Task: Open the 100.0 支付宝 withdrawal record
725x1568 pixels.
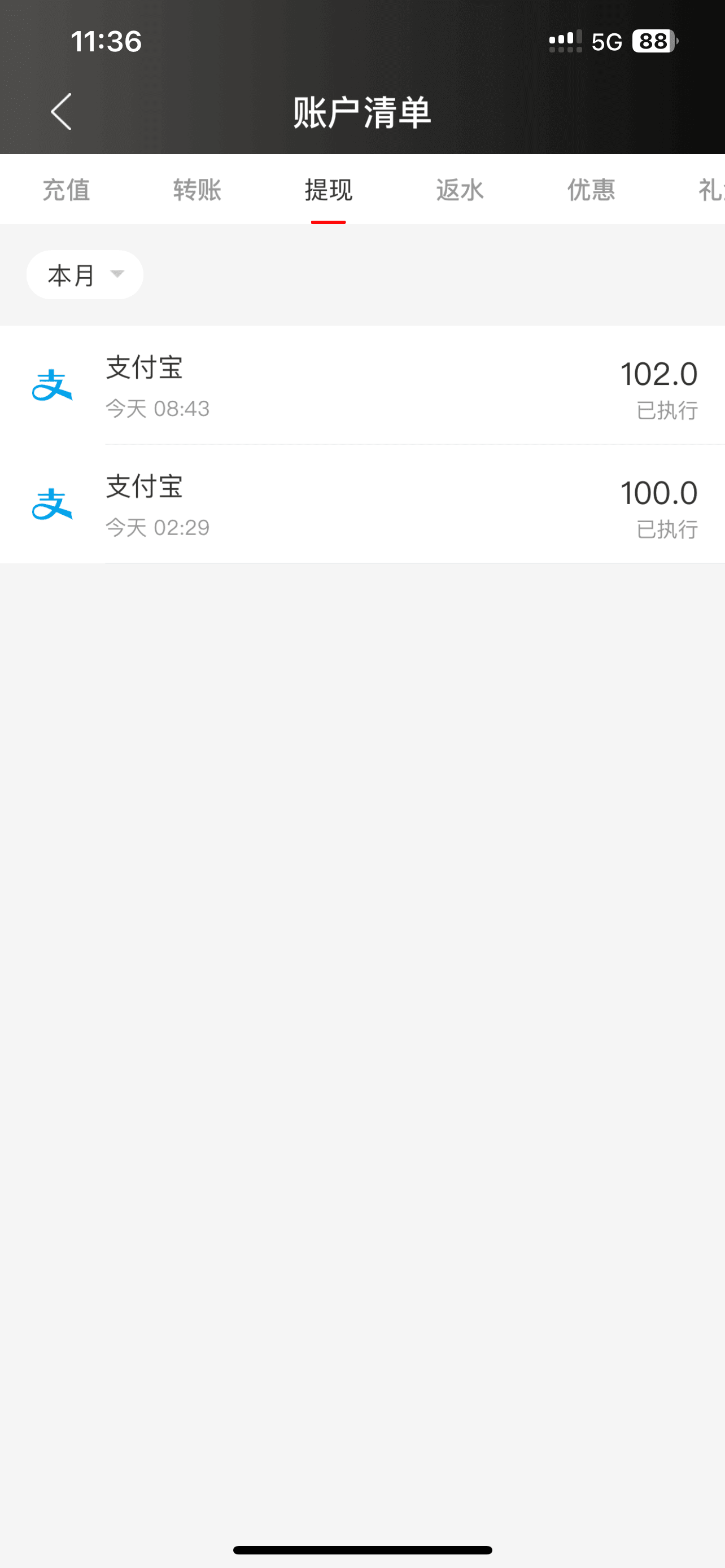Action: click(363, 505)
